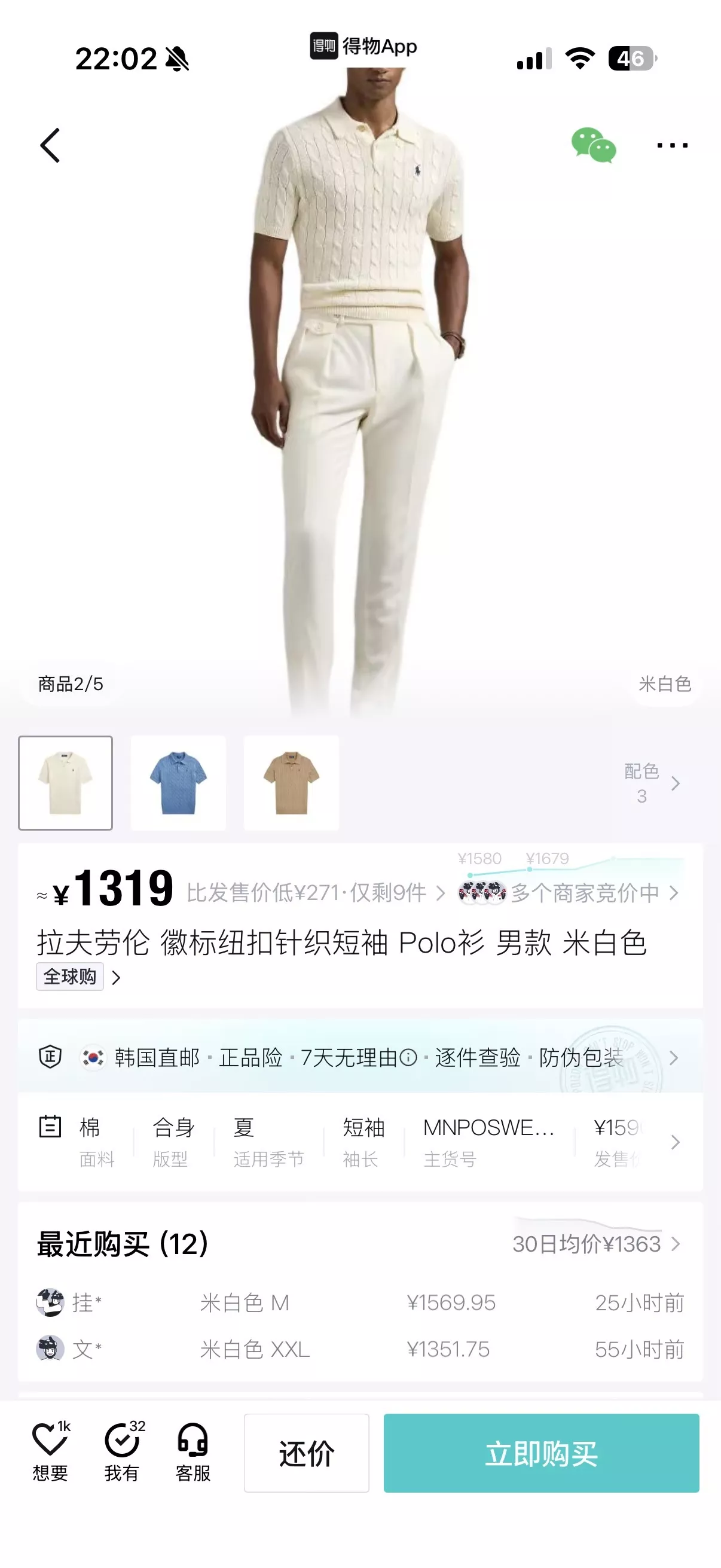Tap the 还价 bargain button
The image size is (721, 1568).
(307, 1453)
